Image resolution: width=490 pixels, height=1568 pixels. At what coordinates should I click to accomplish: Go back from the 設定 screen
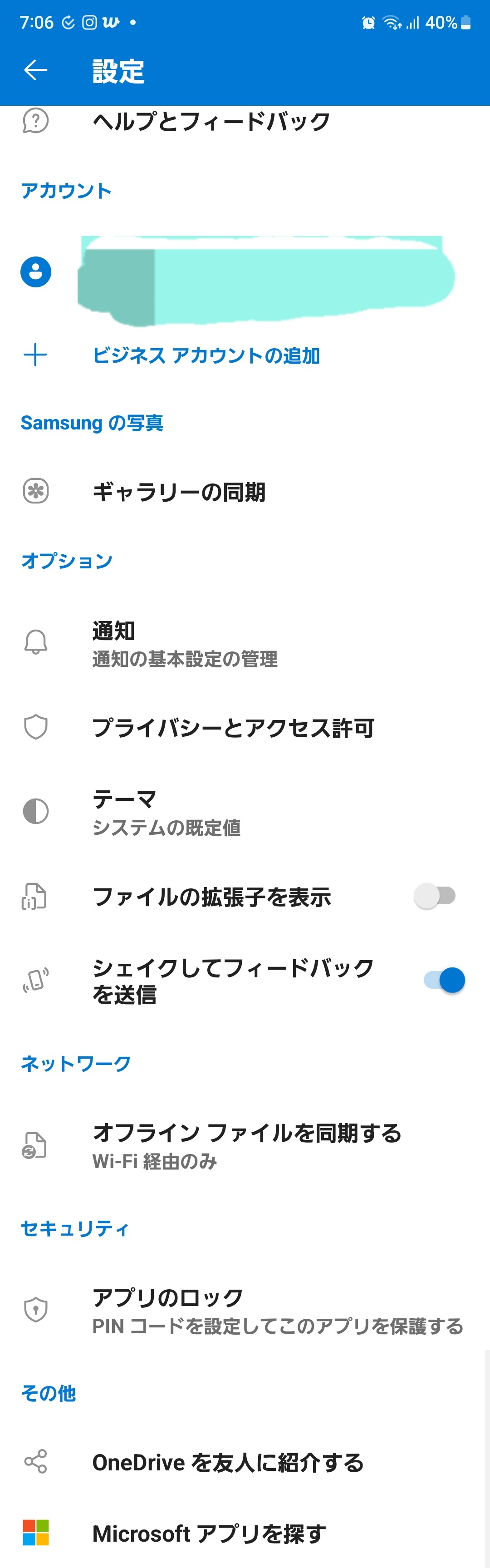click(35, 71)
